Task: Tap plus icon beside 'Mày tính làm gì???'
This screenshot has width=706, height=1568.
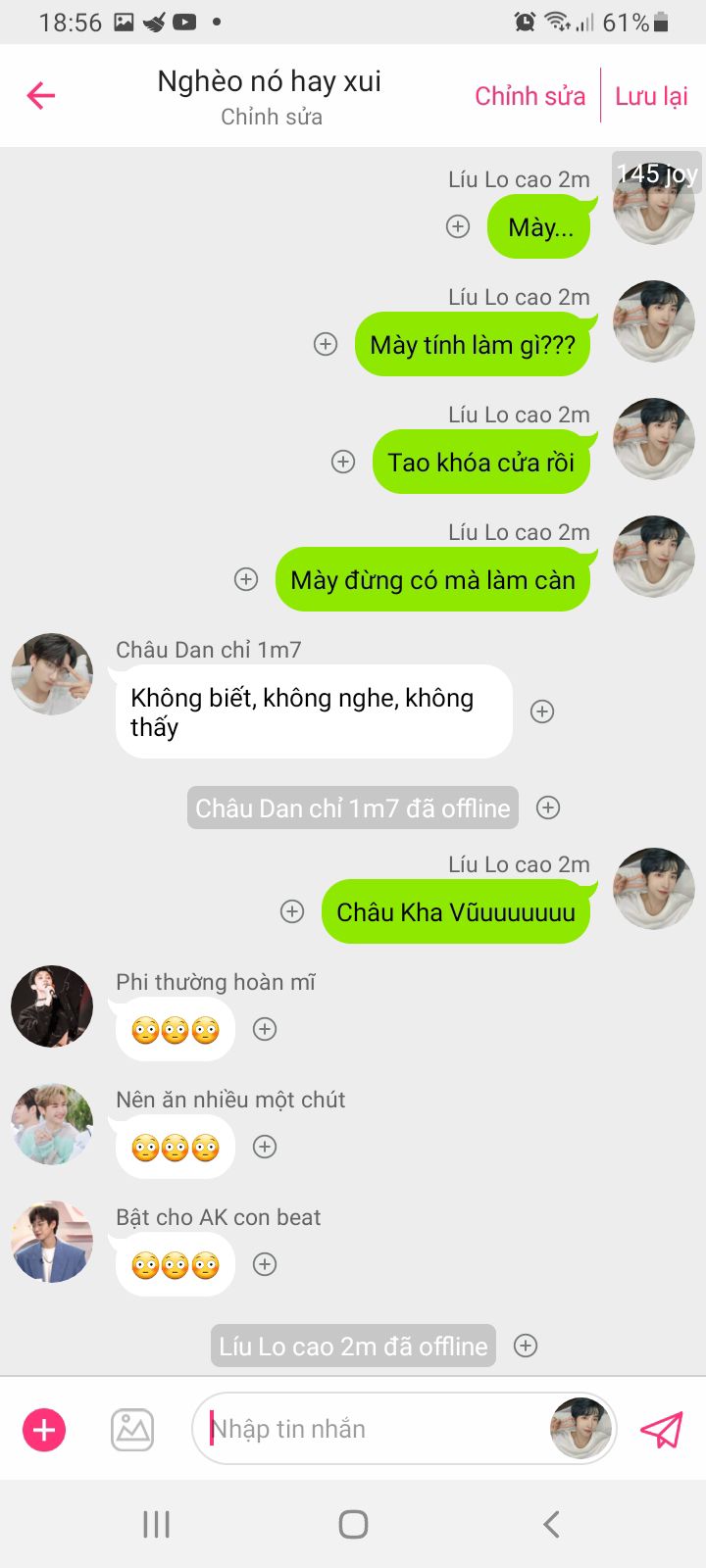Action: pos(326,344)
